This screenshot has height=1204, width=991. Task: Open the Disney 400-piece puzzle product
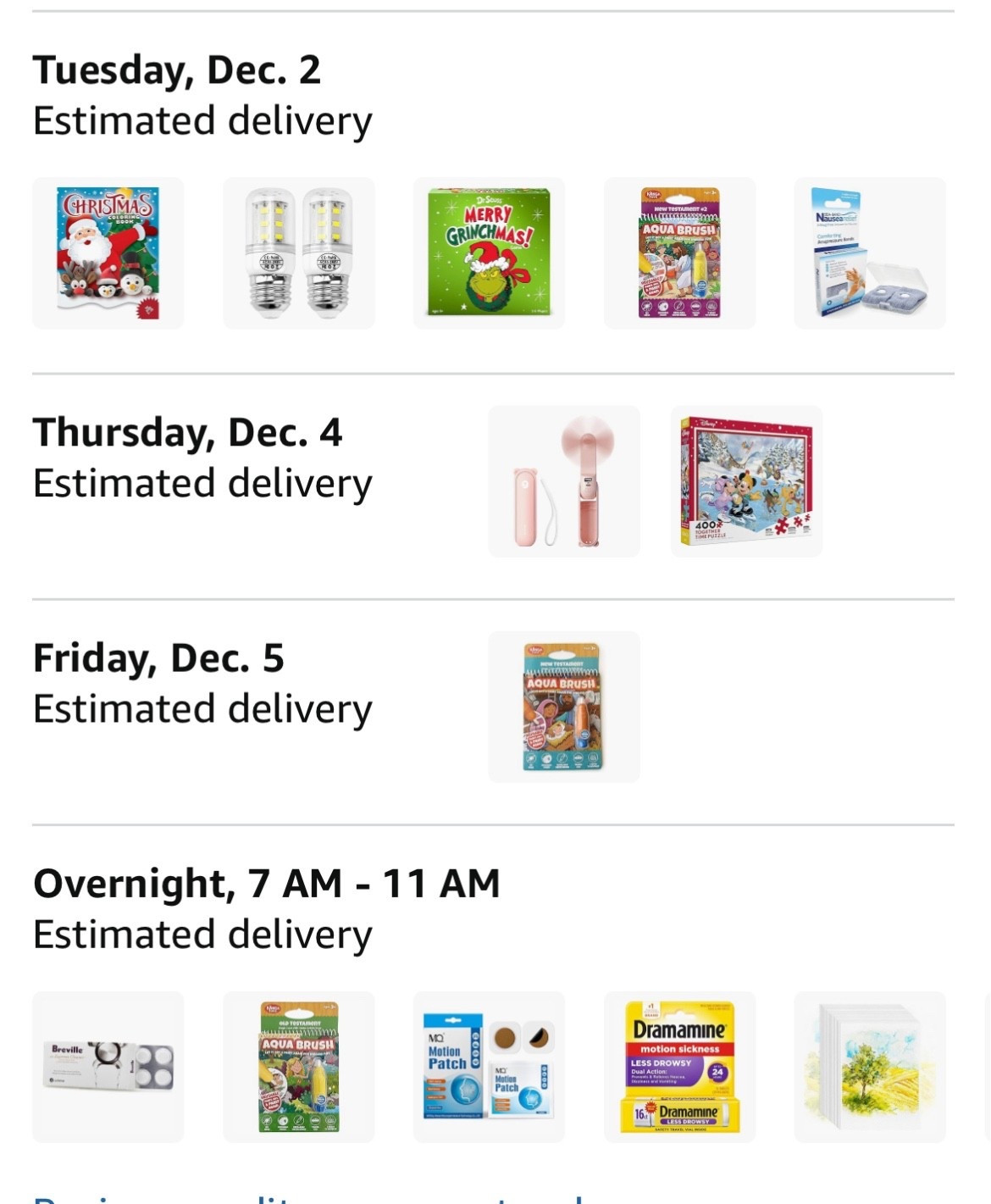click(745, 481)
